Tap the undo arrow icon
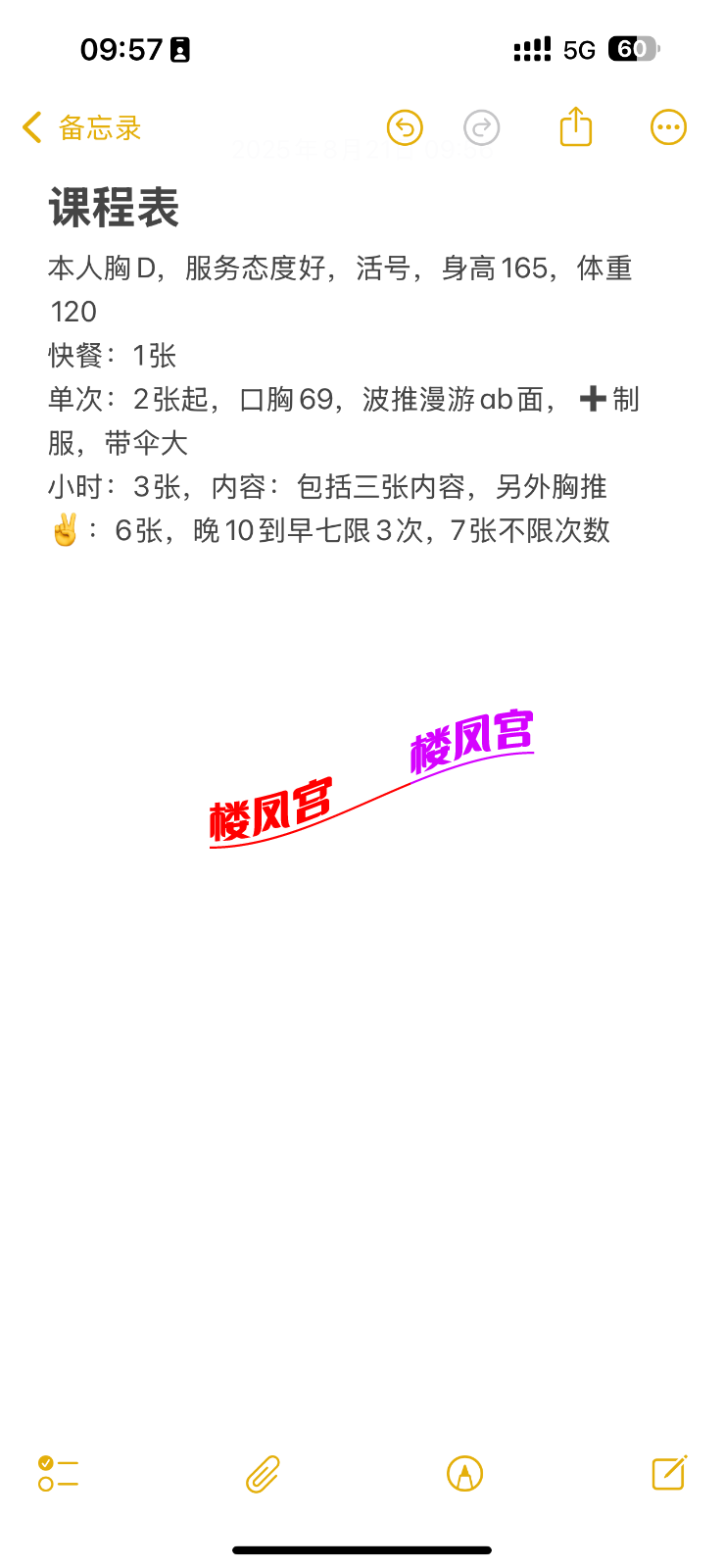Image resolution: width=724 pixels, height=1568 pixels. pos(405,127)
